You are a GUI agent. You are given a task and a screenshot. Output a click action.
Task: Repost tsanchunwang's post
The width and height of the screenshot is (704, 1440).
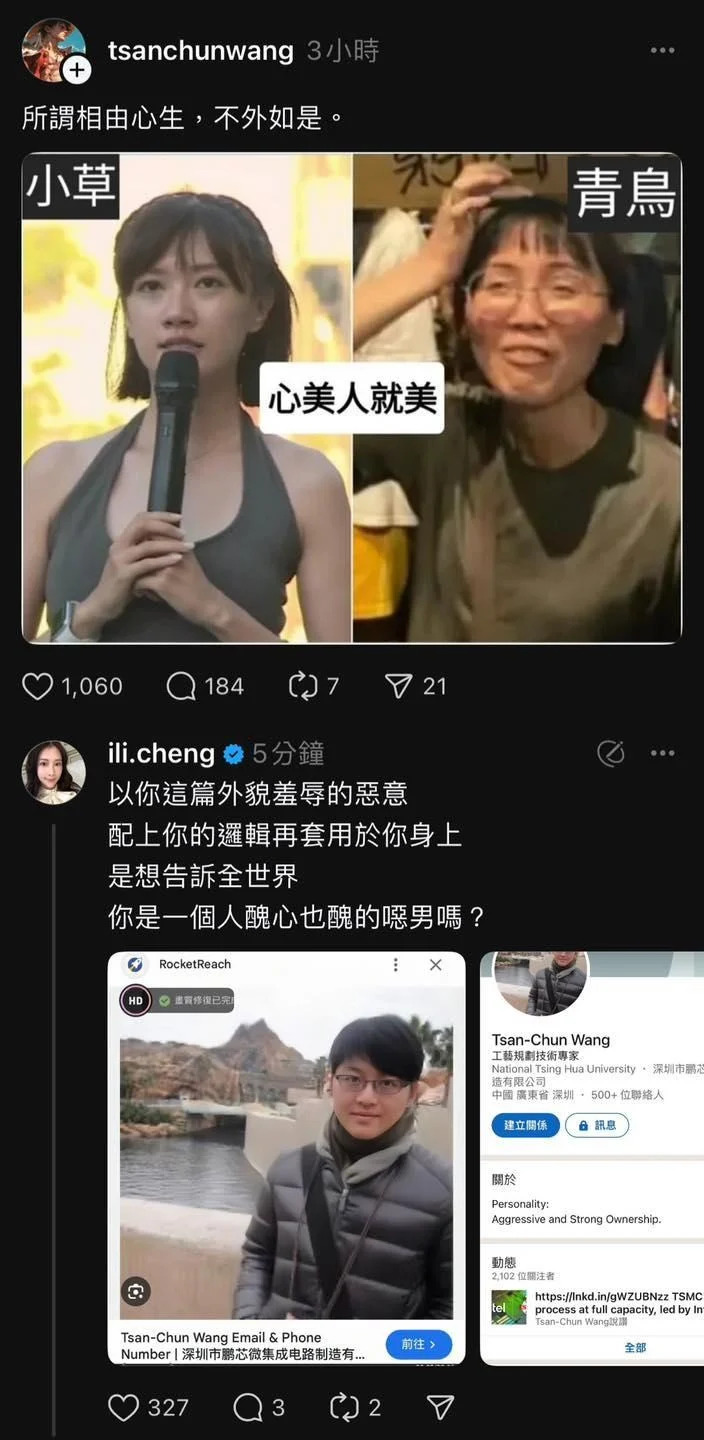302,686
